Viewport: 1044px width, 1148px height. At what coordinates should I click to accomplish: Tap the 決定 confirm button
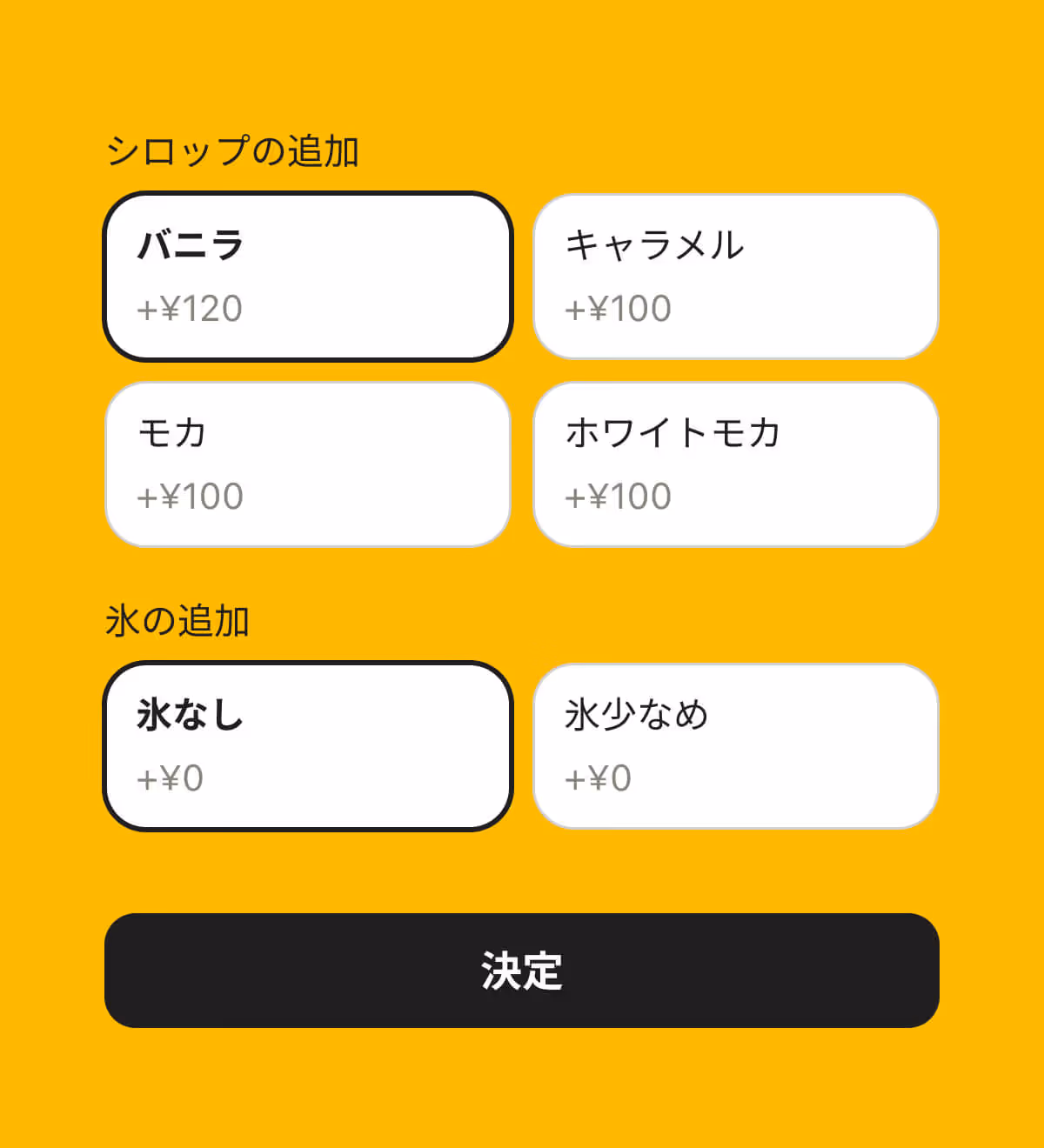pos(522,972)
